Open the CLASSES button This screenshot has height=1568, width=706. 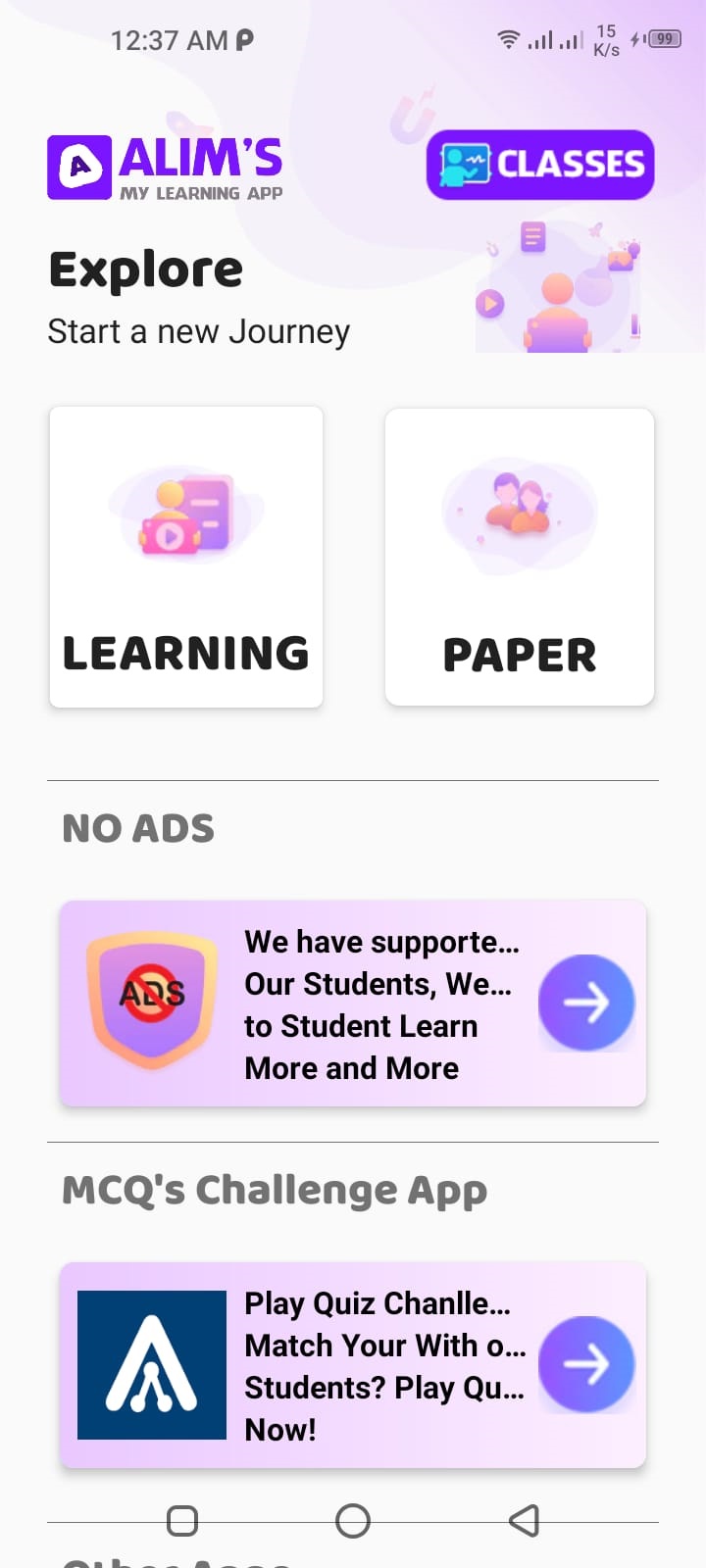pyautogui.click(x=540, y=165)
